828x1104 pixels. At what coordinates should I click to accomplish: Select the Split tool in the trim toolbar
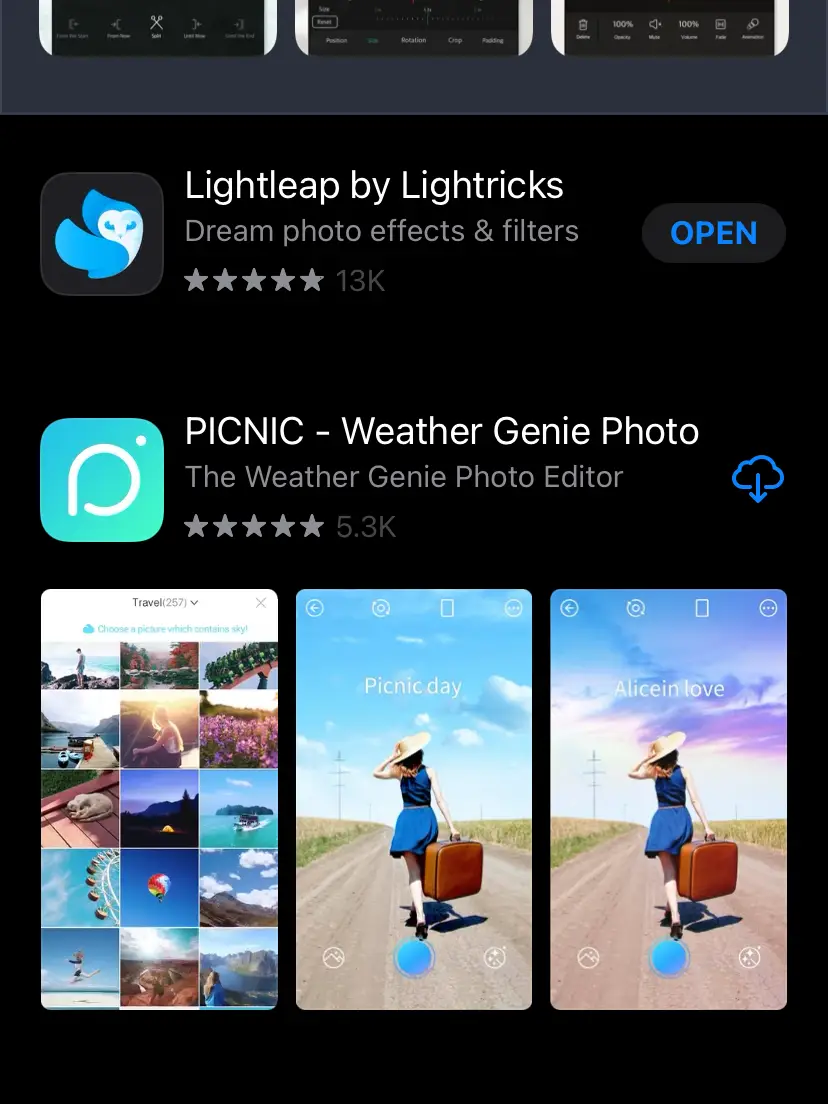coord(157,22)
